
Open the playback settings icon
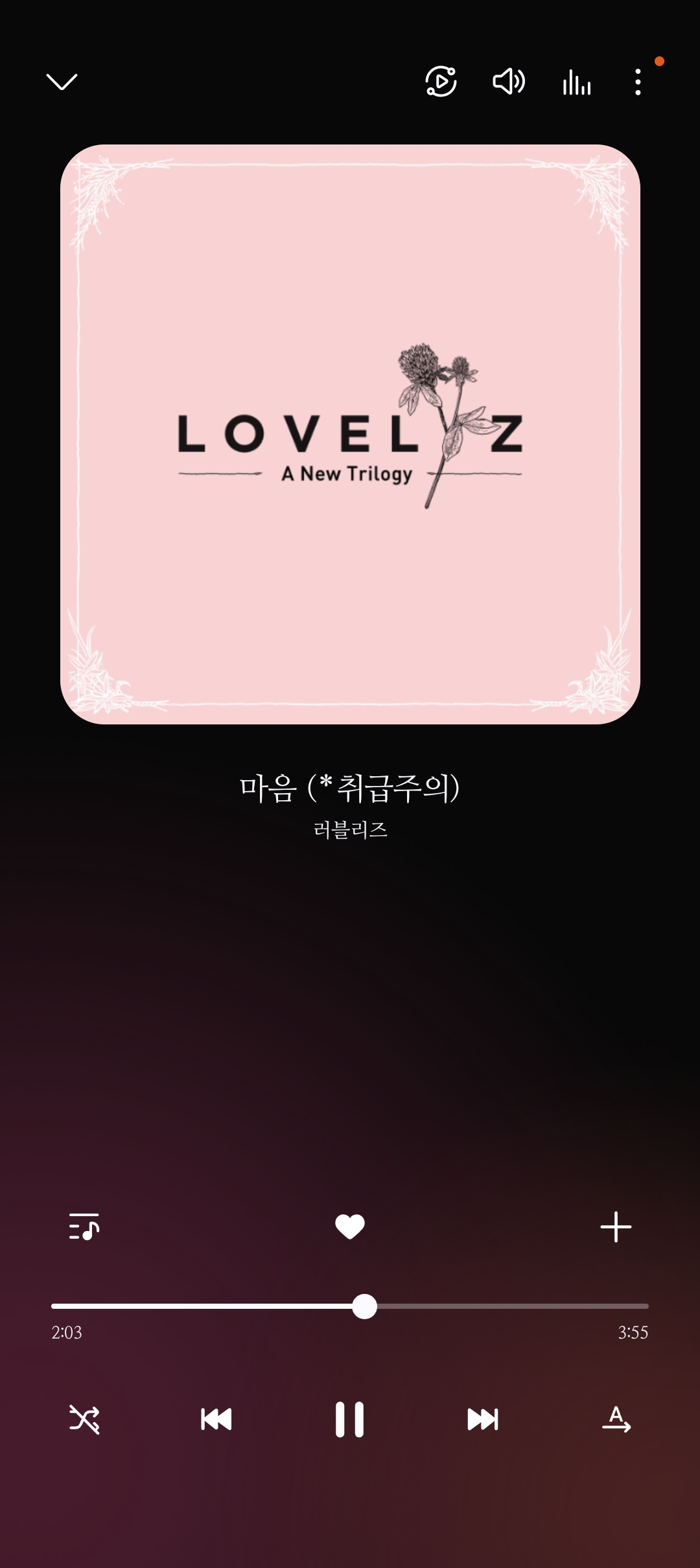click(441, 82)
